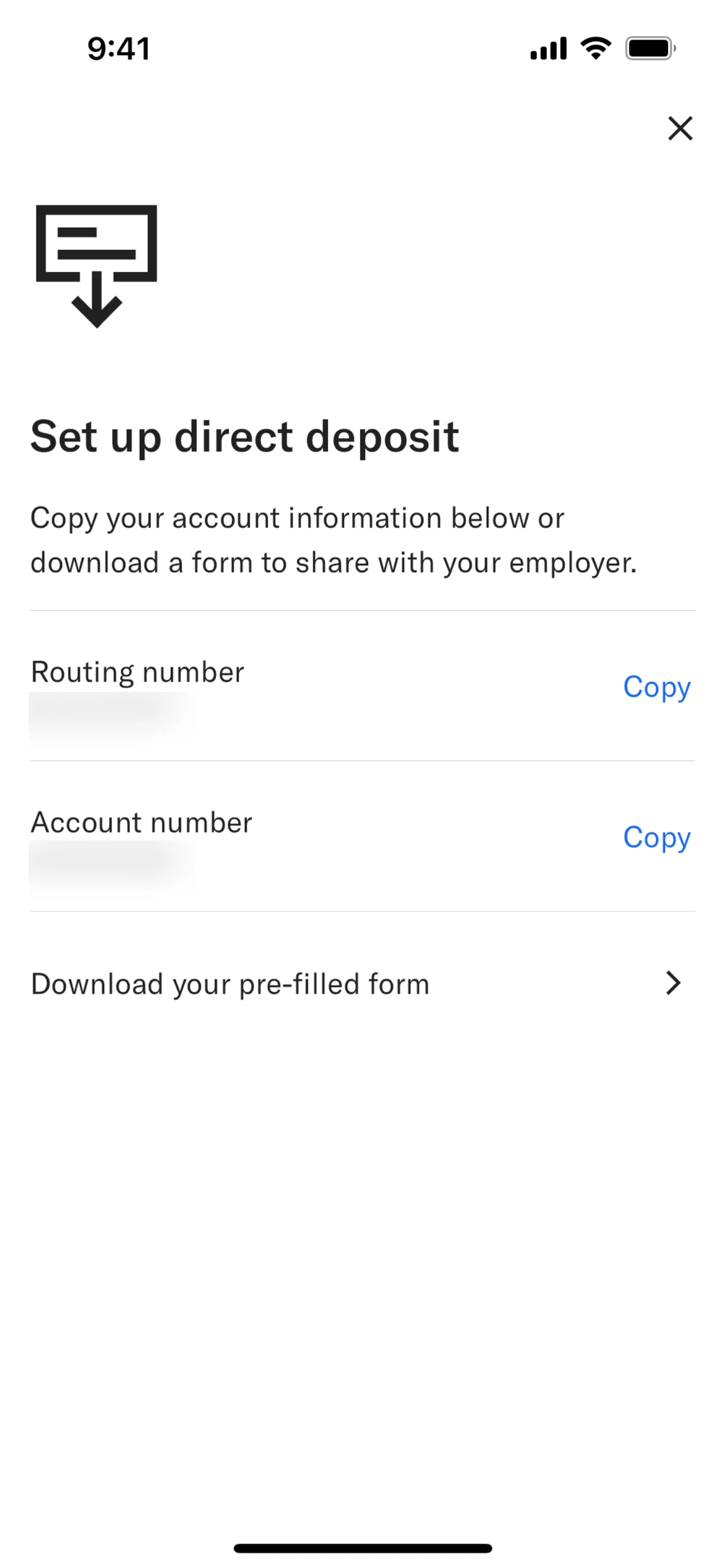Open Download your pre-filled form
This screenshot has height=1568, width=725.
pyautogui.click(x=362, y=983)
